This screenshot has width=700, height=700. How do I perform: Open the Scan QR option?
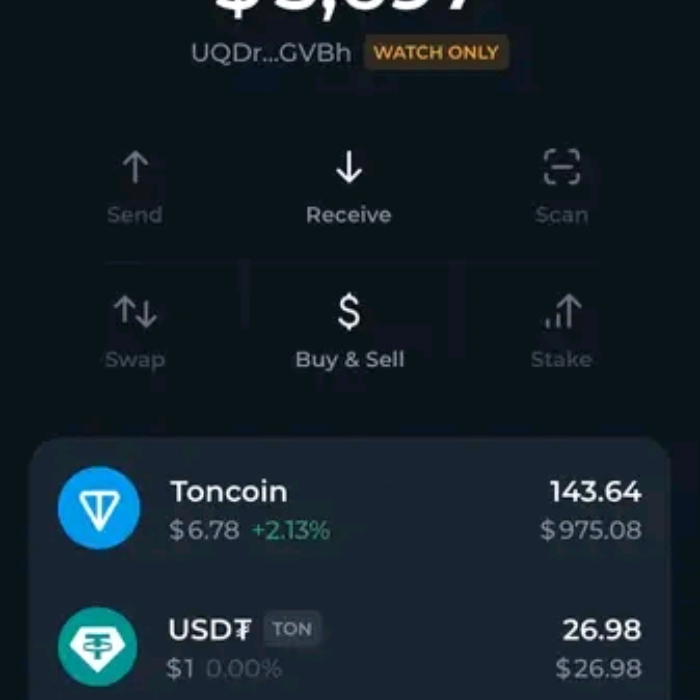(x=561, y=187)
